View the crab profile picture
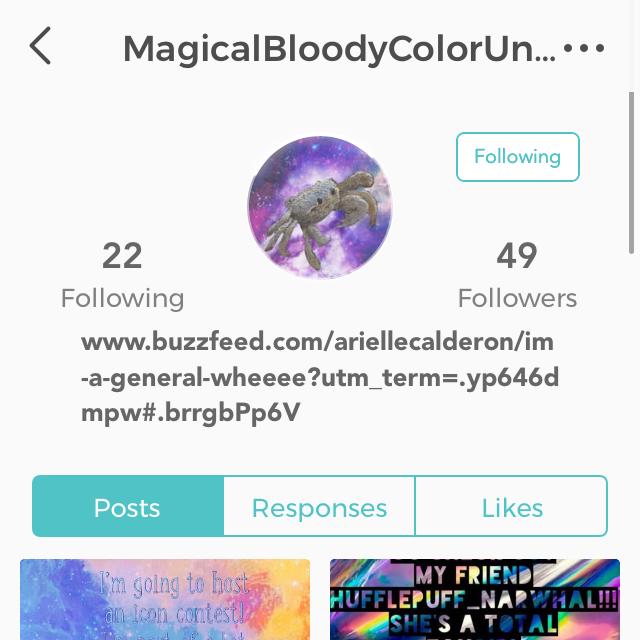640x640 pixels. click(x=320, y=207)
